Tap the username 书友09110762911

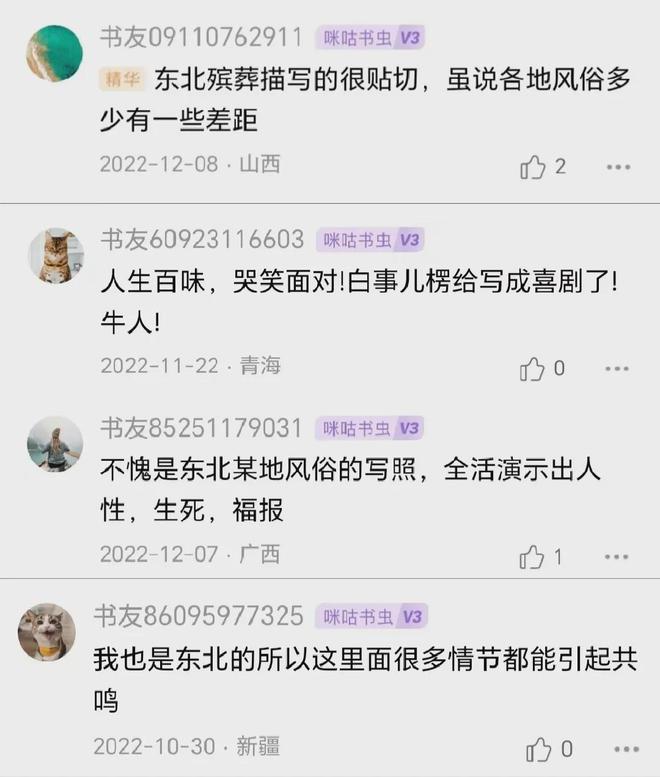[200, 38]
